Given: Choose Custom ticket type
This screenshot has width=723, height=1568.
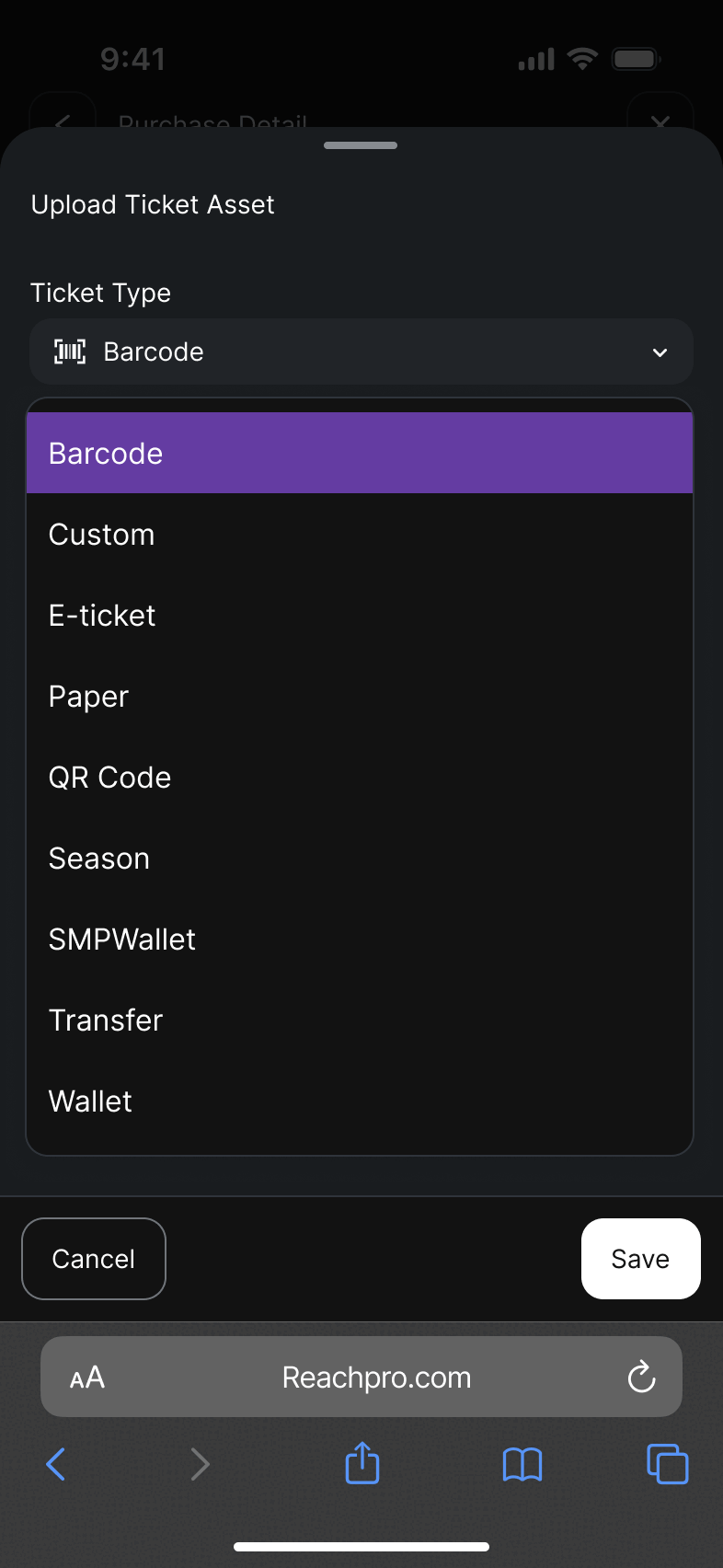Looking at the screenshot, I should tap(360, 535).
